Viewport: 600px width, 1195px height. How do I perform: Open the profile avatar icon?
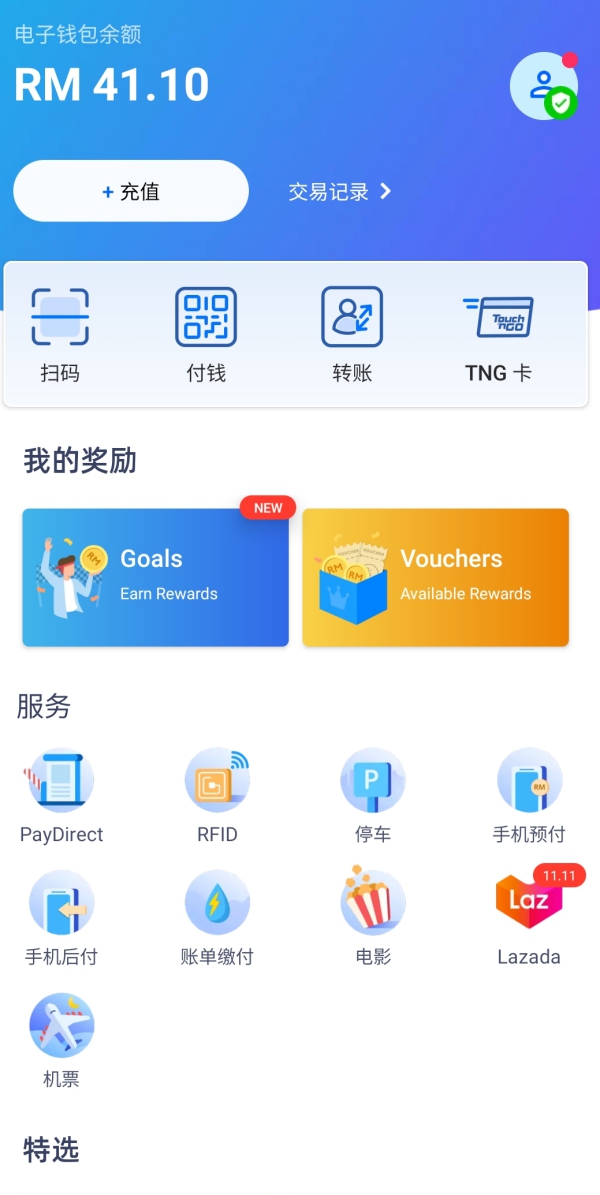click(543, 86)
